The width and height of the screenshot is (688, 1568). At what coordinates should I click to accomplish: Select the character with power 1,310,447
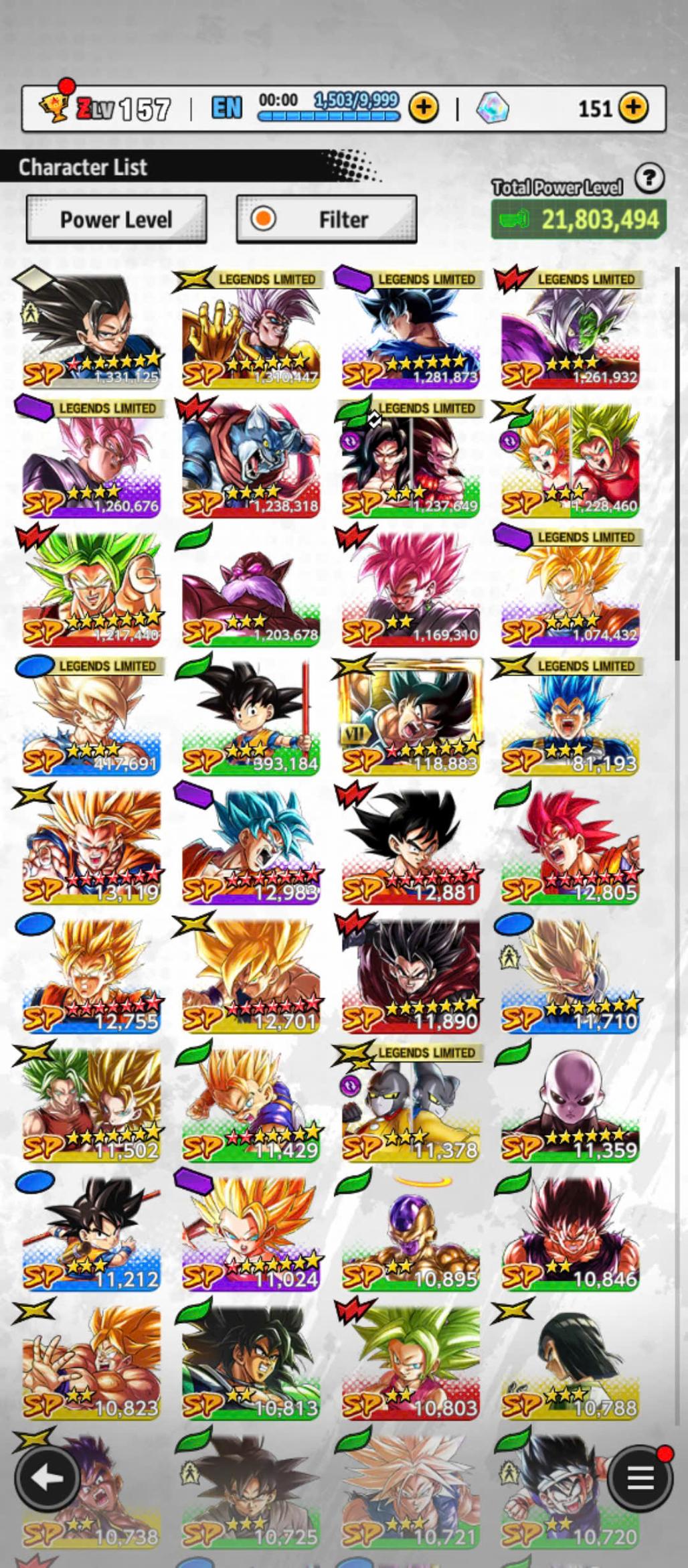coord(251,329)
